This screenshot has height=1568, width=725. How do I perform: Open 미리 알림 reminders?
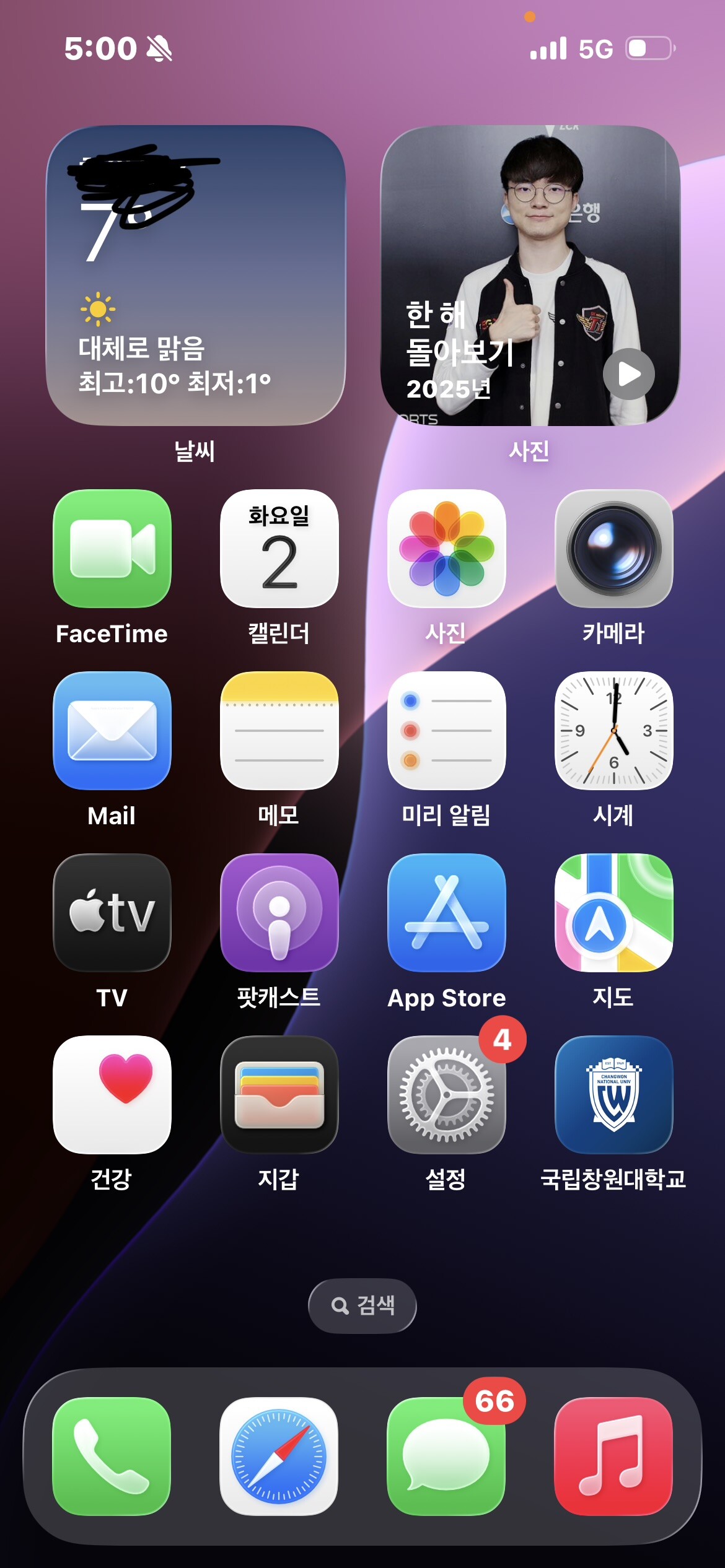point(446,731)
